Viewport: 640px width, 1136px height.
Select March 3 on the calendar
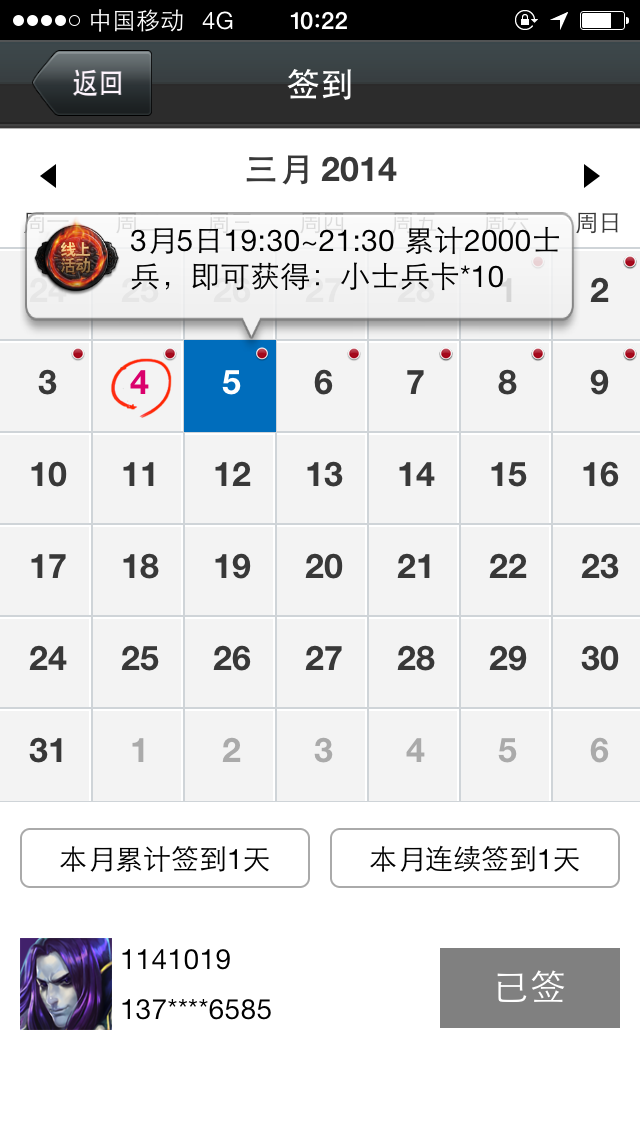pos(47,385)
